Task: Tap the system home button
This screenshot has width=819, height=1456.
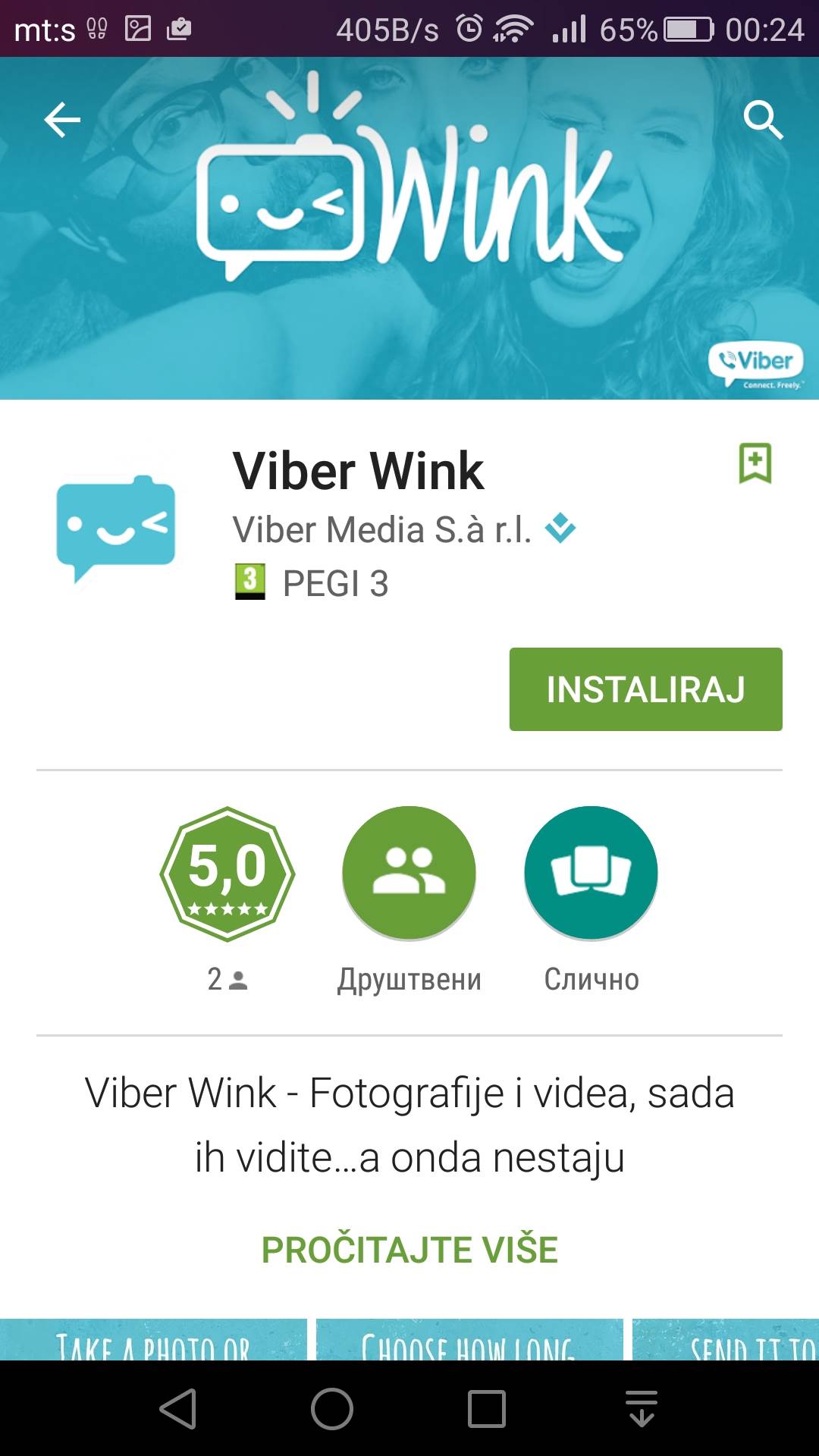Action: pos(332,1409)
